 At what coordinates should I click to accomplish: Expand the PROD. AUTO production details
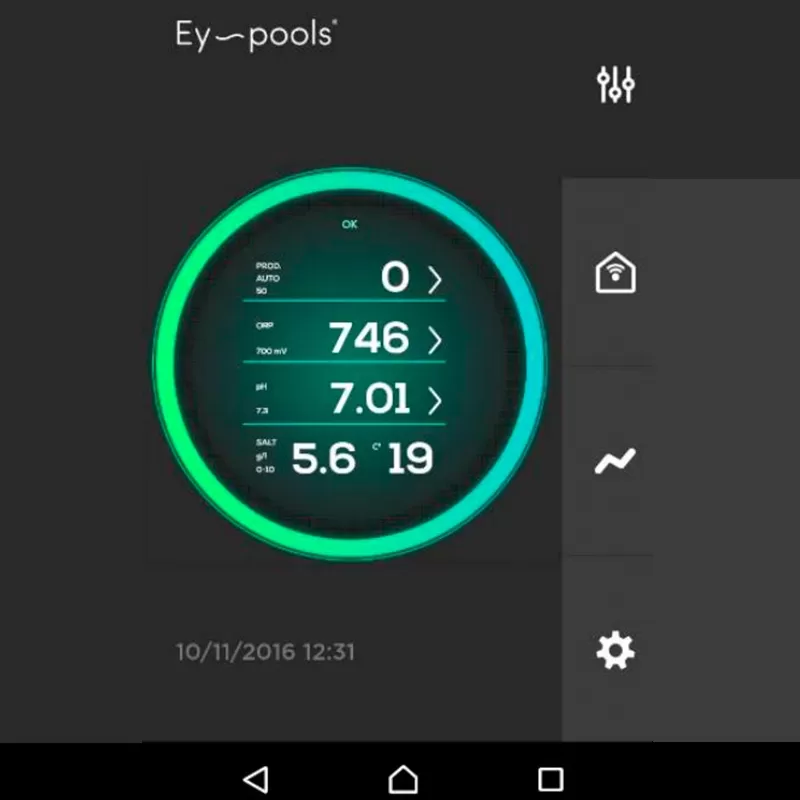point(434,280)
